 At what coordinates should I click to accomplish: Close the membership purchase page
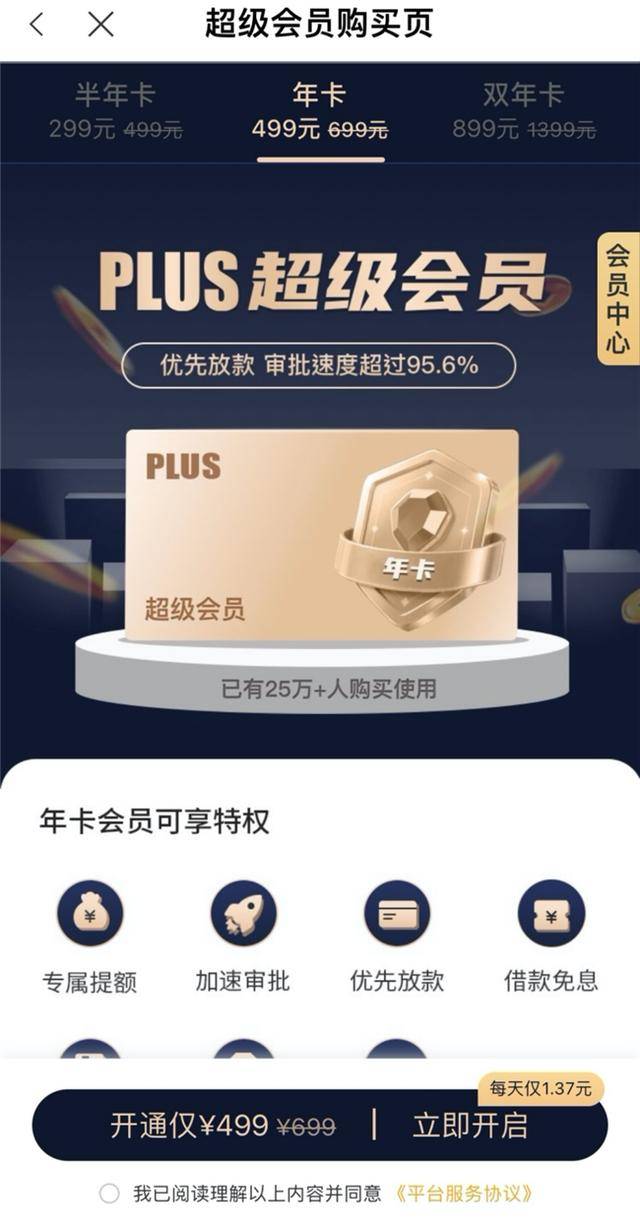coord(101,24)
